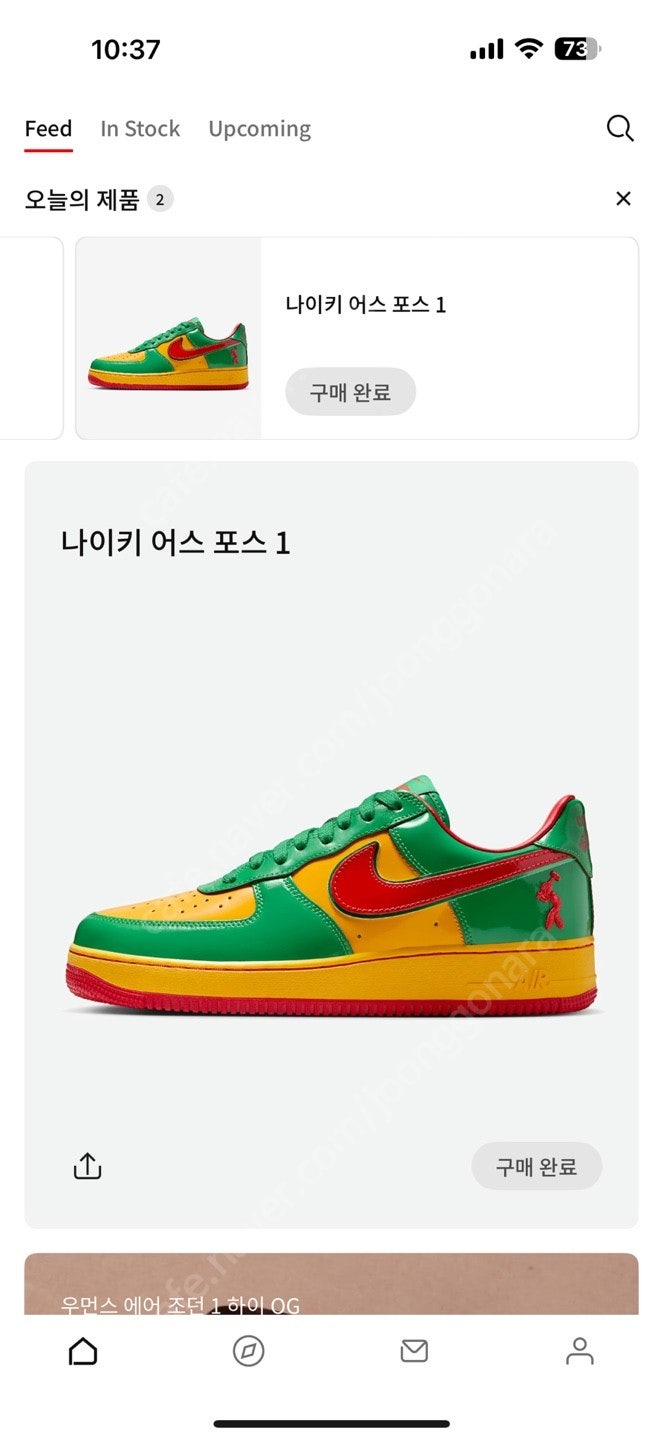Viewport: 663px width, 1440px height.
Task: Switch to the Upcoming tab
Action: coord(259,129)
